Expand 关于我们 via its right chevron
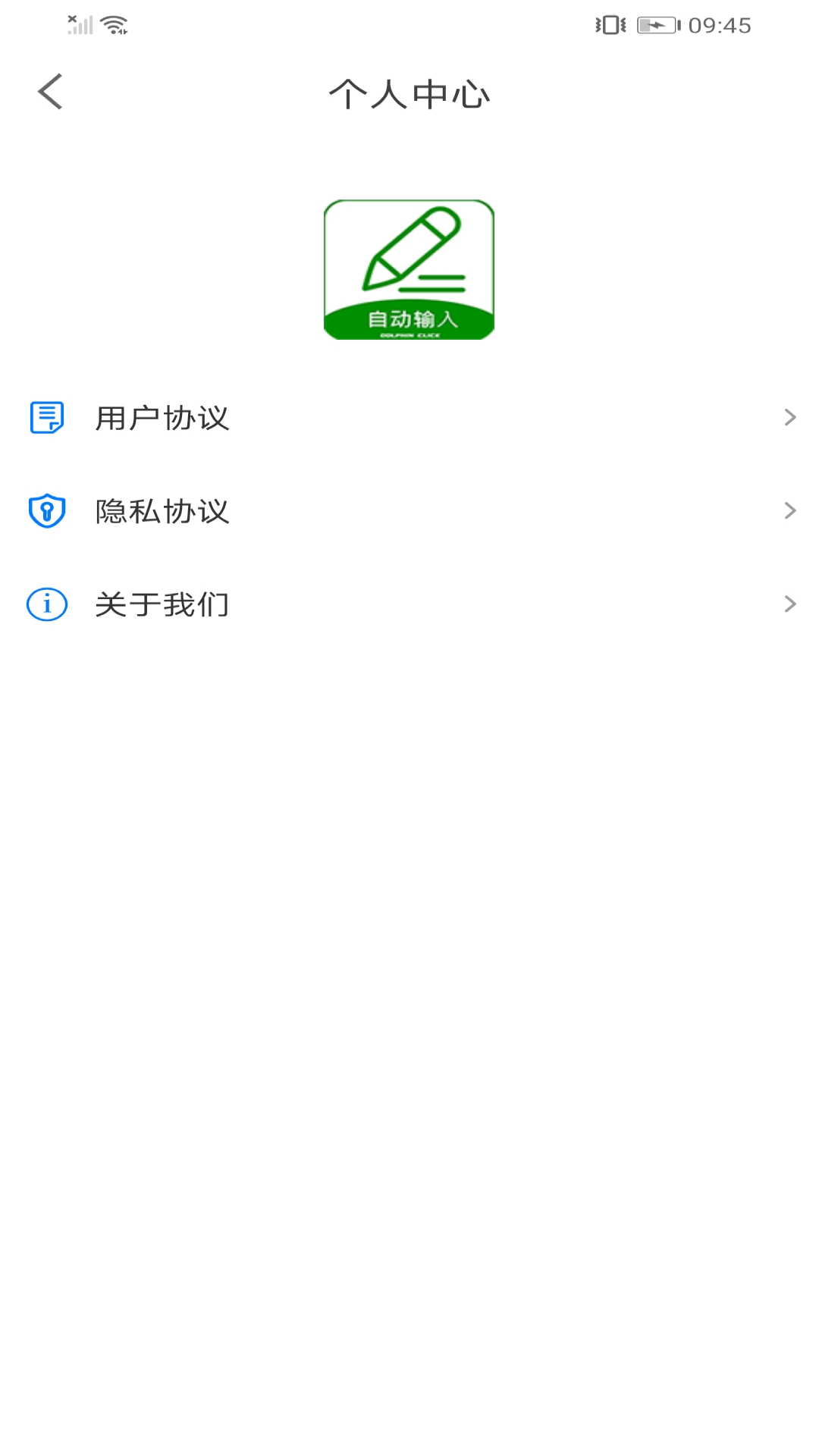Image resolution: width=819 pixels, height=1456 pixels. point(790,604)
